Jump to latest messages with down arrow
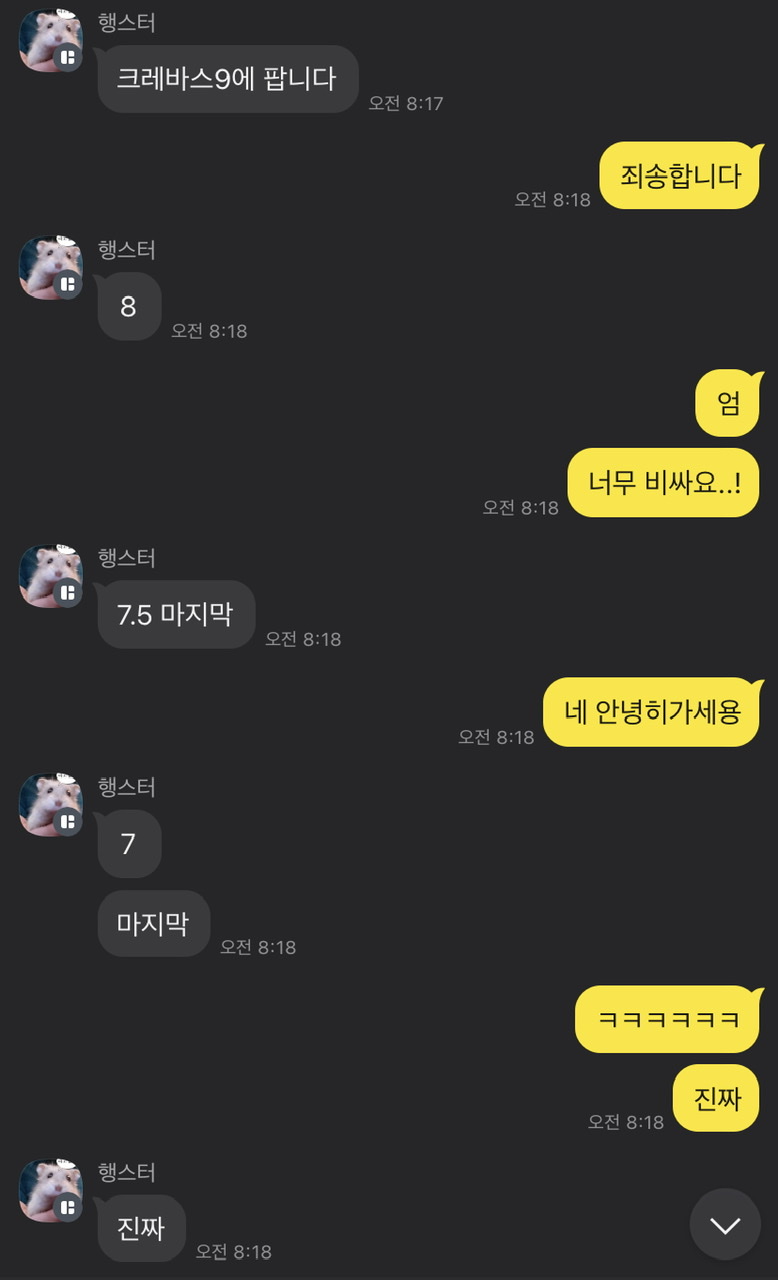The height and width of the screenshot is (1280, 778). pos(724,1224)
